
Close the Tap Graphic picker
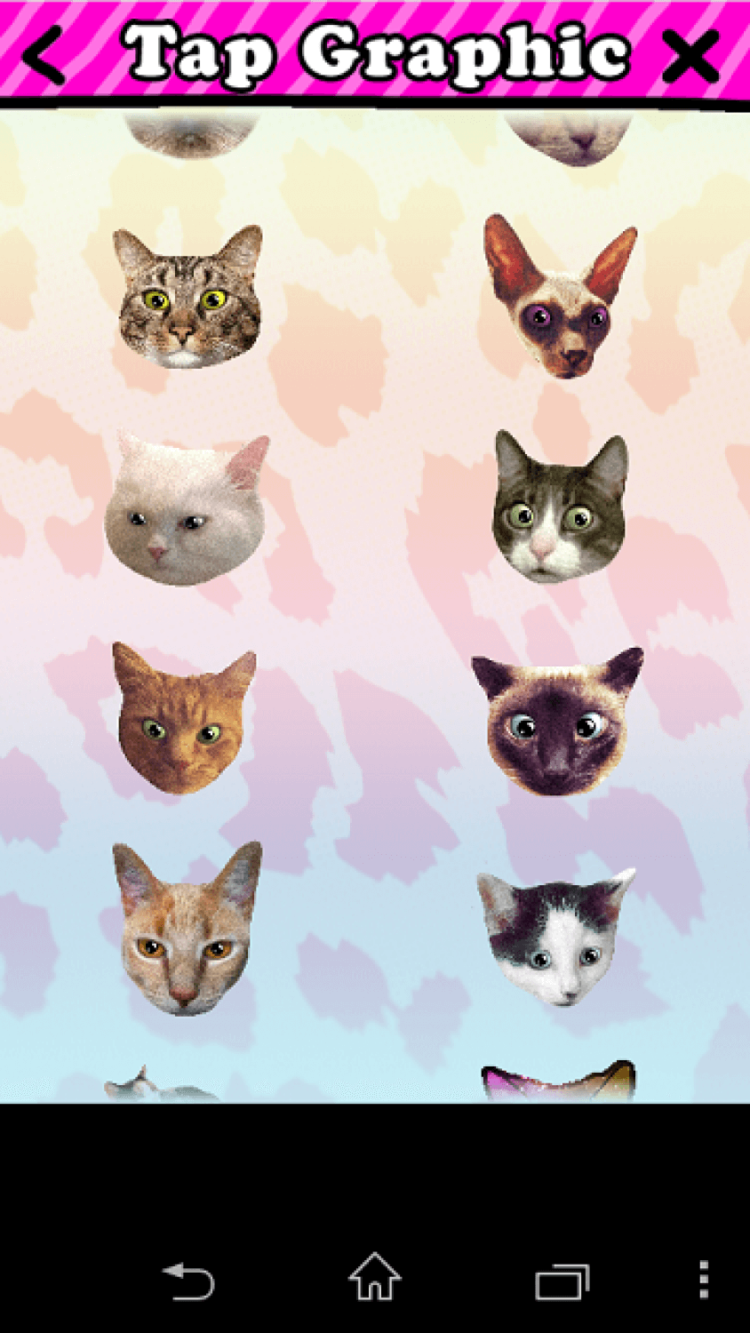[690, 55]
